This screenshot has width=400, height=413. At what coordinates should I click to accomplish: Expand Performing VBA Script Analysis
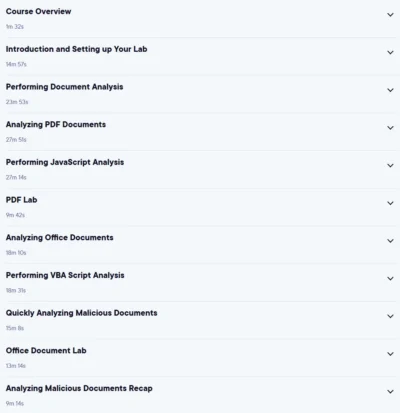(200, 282)
